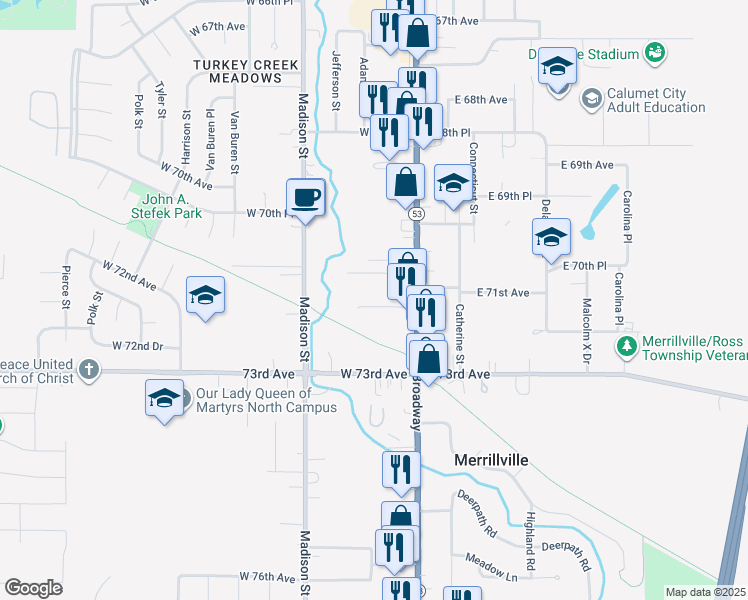Open the school marker near W 72nd Ave
The image size is (748, 600).
205,295
